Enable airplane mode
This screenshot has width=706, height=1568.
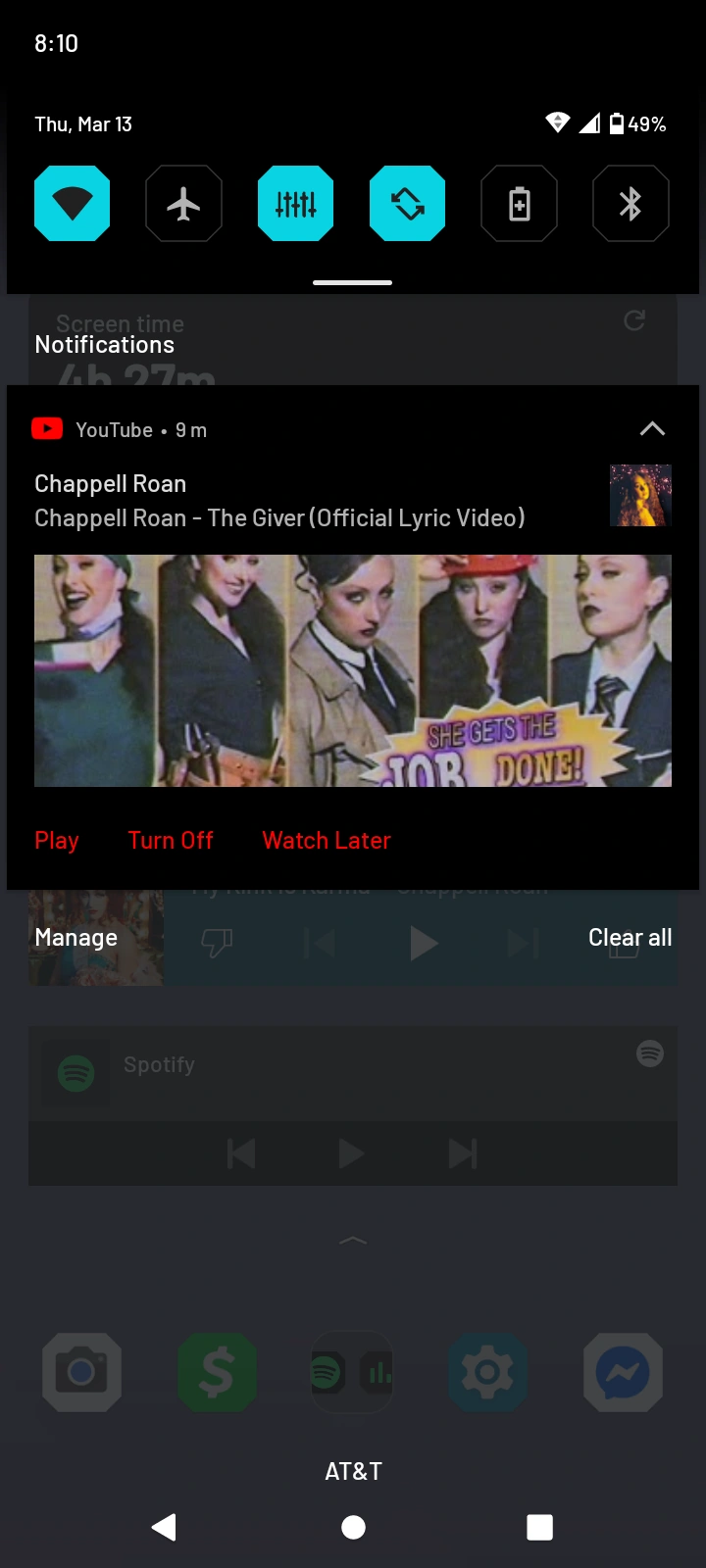tap(183, 204)
